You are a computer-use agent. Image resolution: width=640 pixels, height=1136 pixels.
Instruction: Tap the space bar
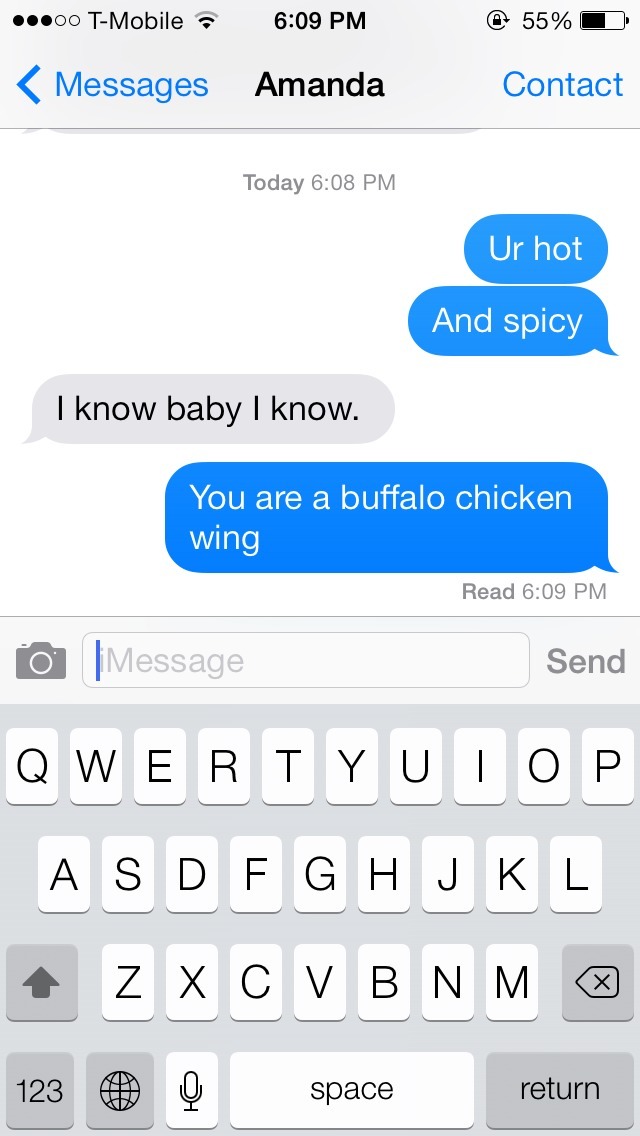pos(351,1089)
